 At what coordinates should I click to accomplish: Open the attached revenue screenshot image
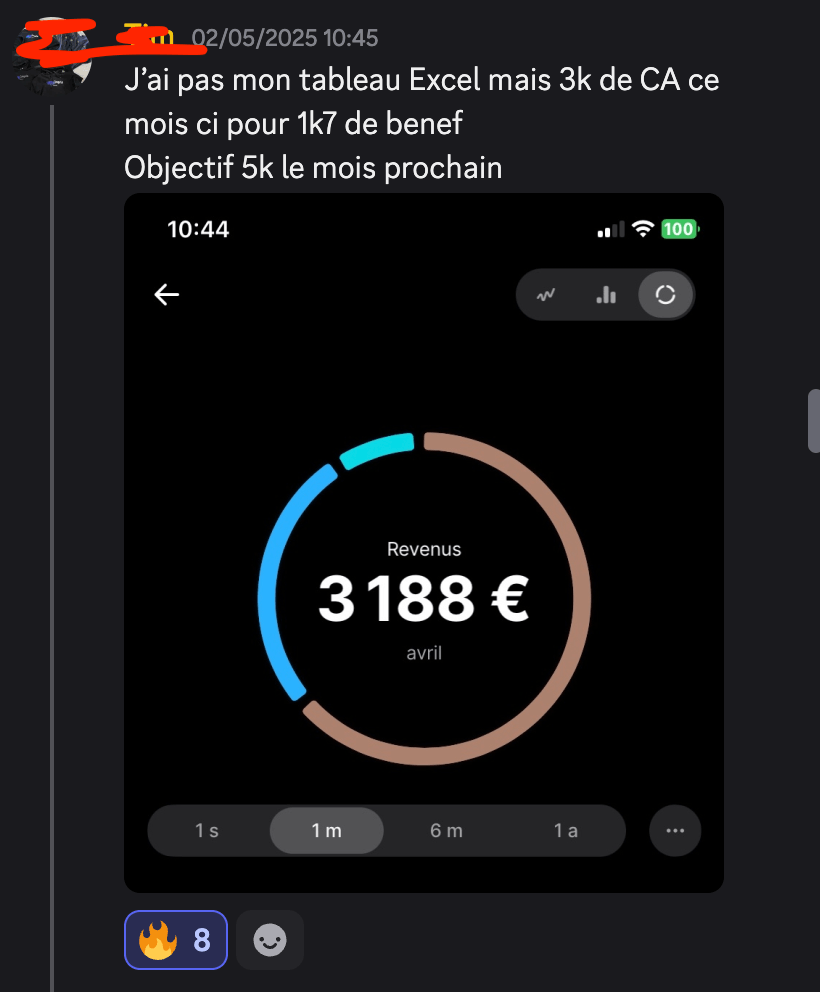tap(423, 542)
